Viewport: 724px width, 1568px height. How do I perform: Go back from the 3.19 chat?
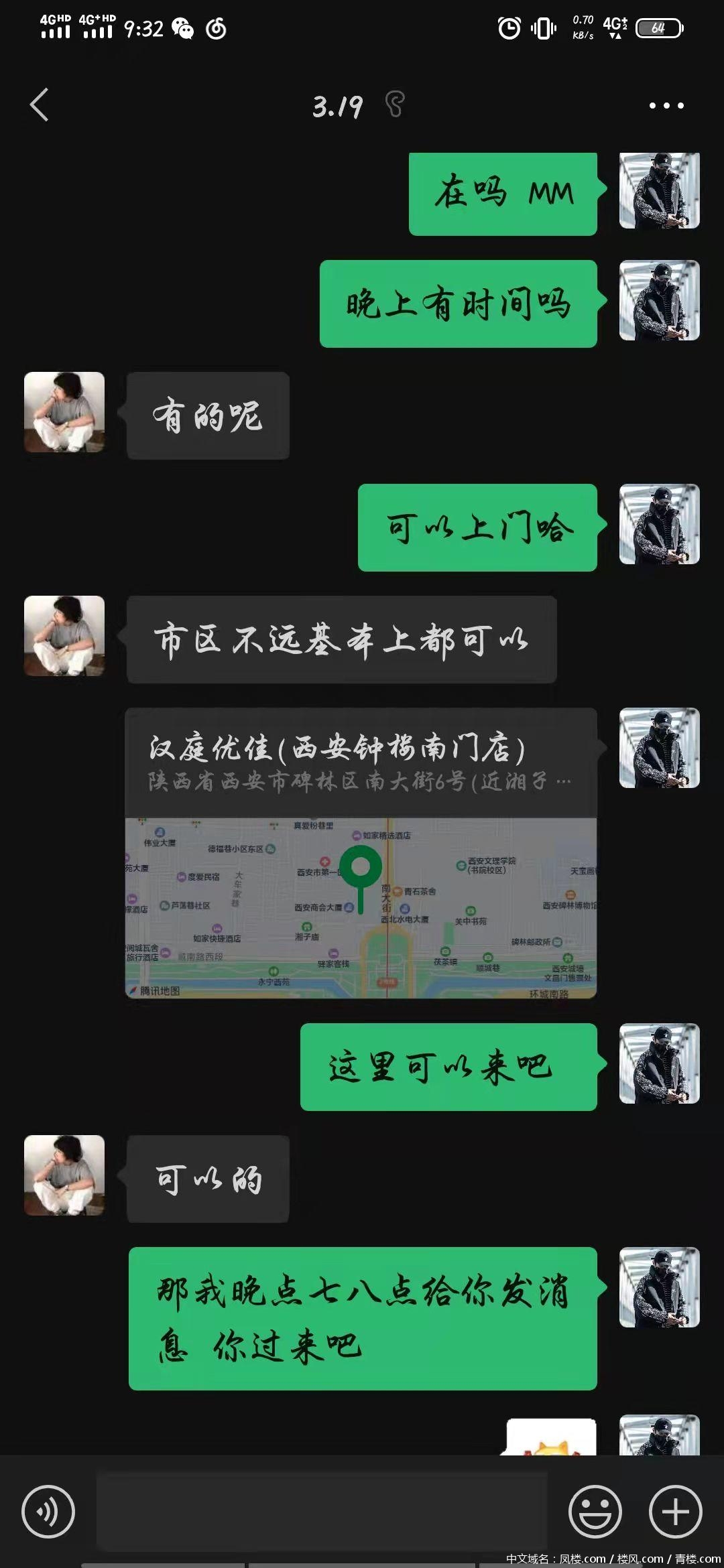click(40, 105)
